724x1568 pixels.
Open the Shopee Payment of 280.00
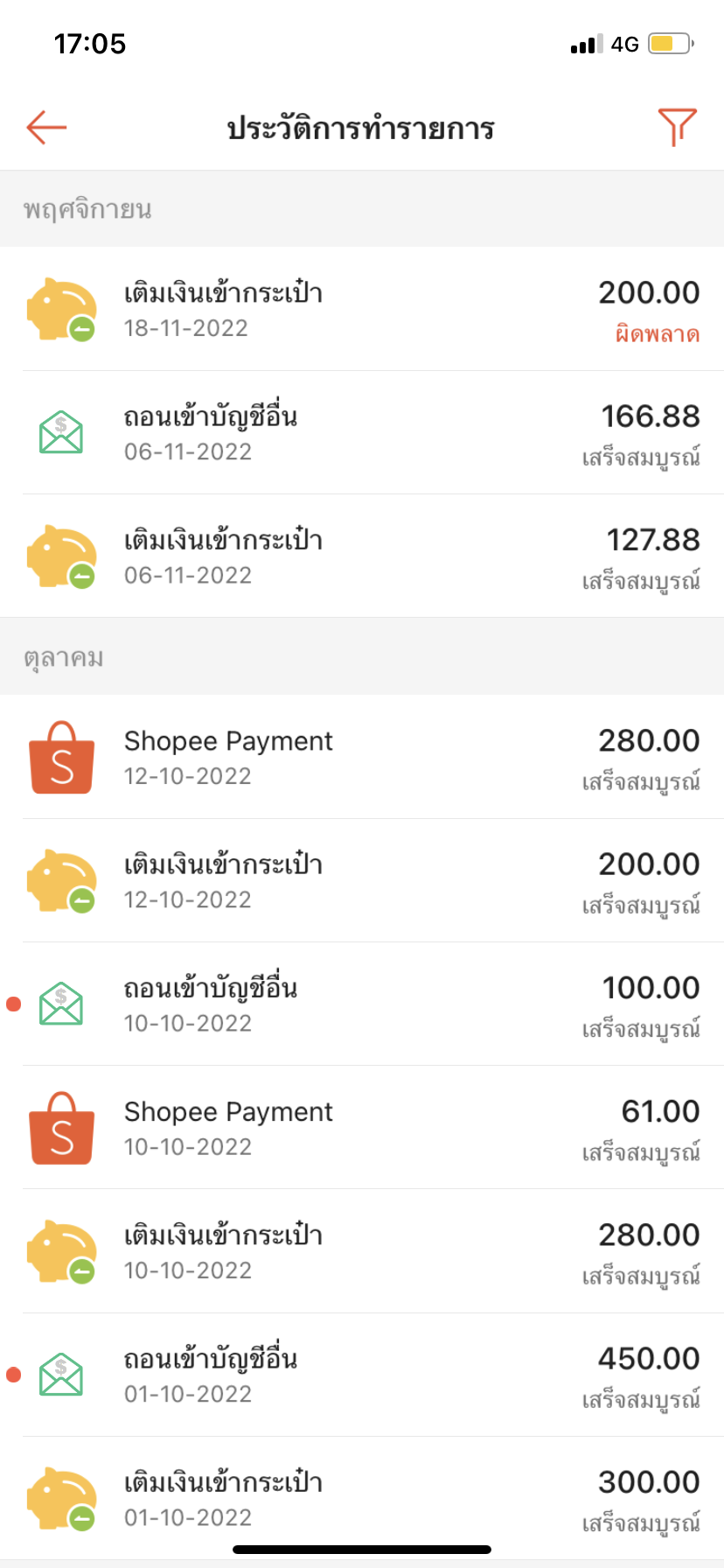362,757
